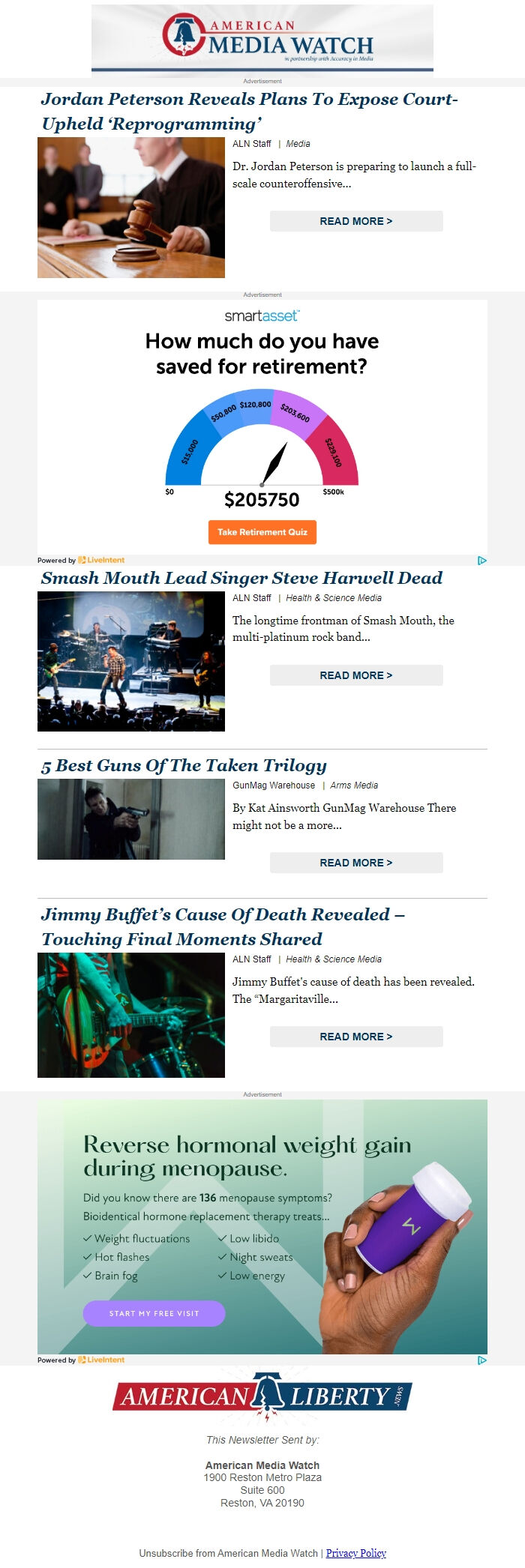Open the Privacy Policy link
Screen dimensions: 525x1568
(355, 1553)
